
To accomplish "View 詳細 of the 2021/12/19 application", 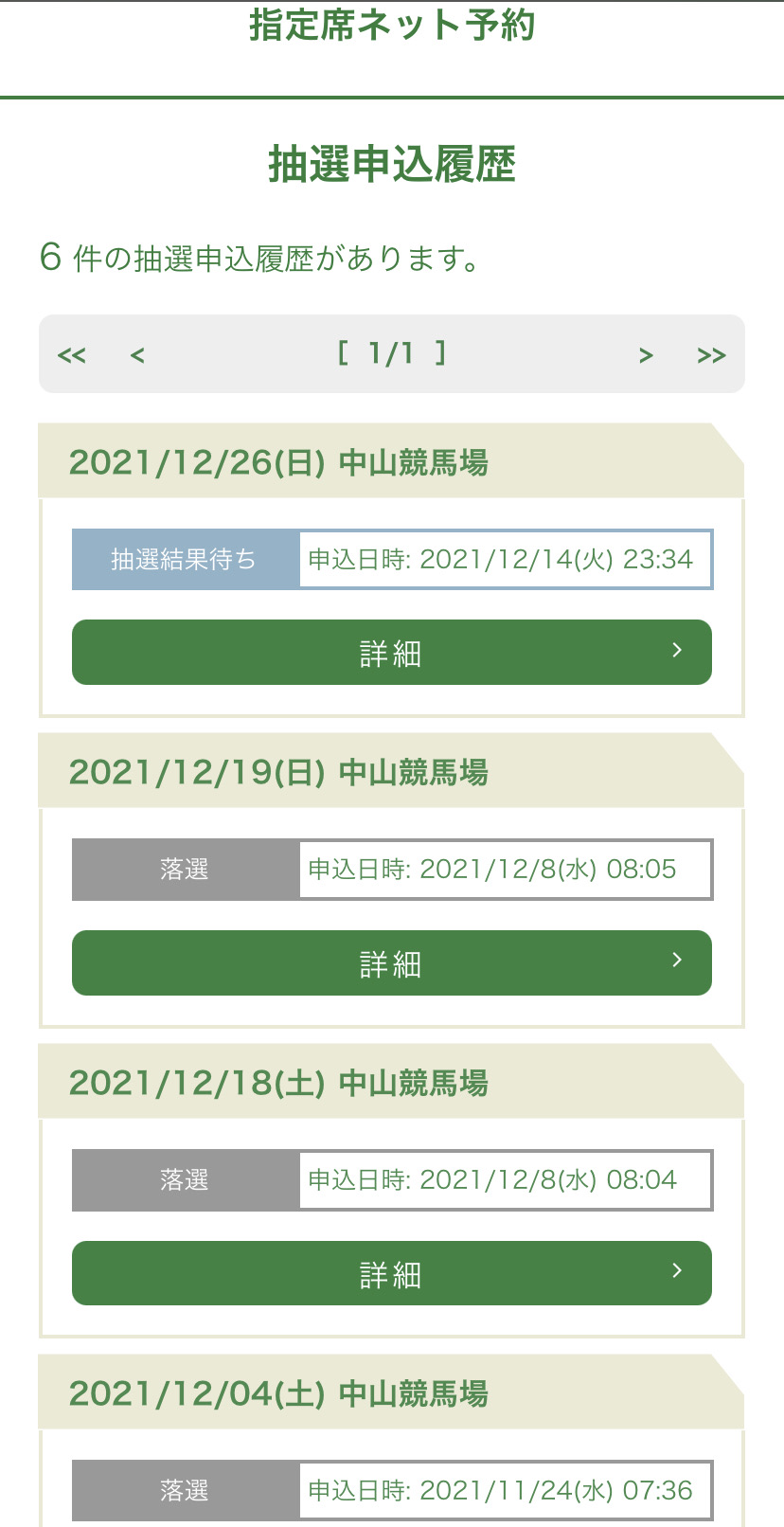I will click(x=392, y=963).
